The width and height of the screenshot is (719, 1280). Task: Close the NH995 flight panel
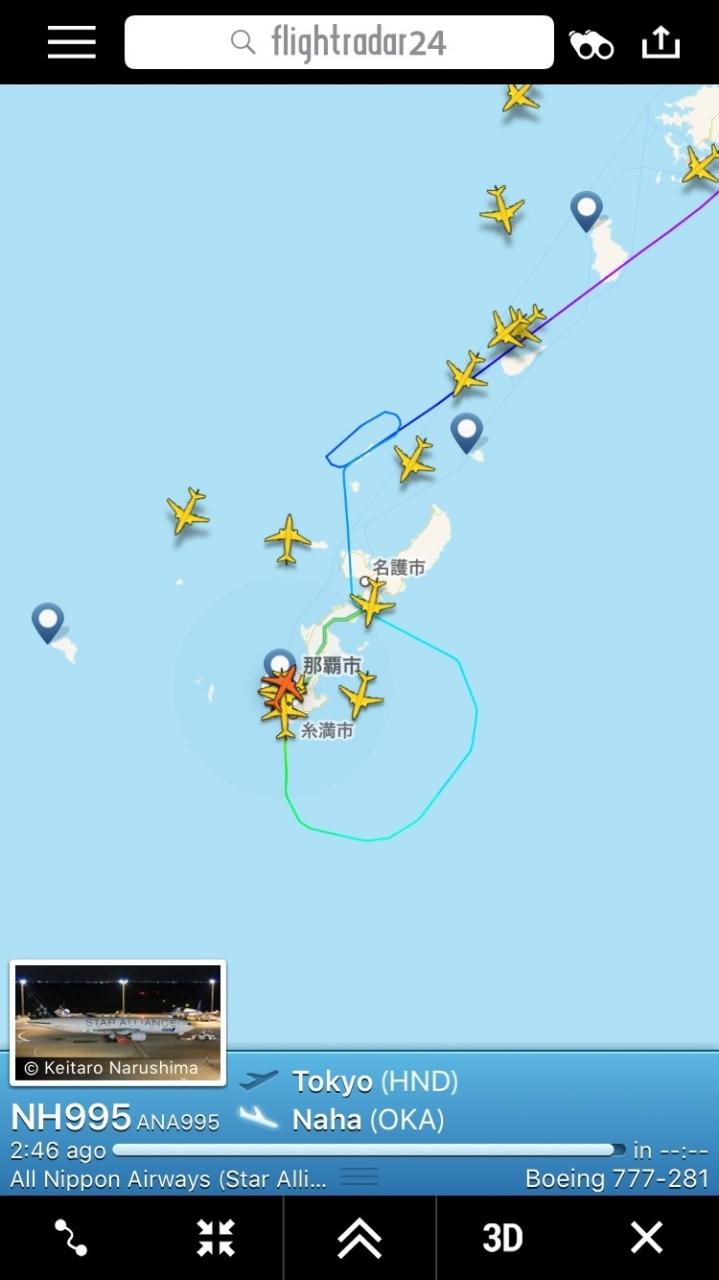[646, 1238]
